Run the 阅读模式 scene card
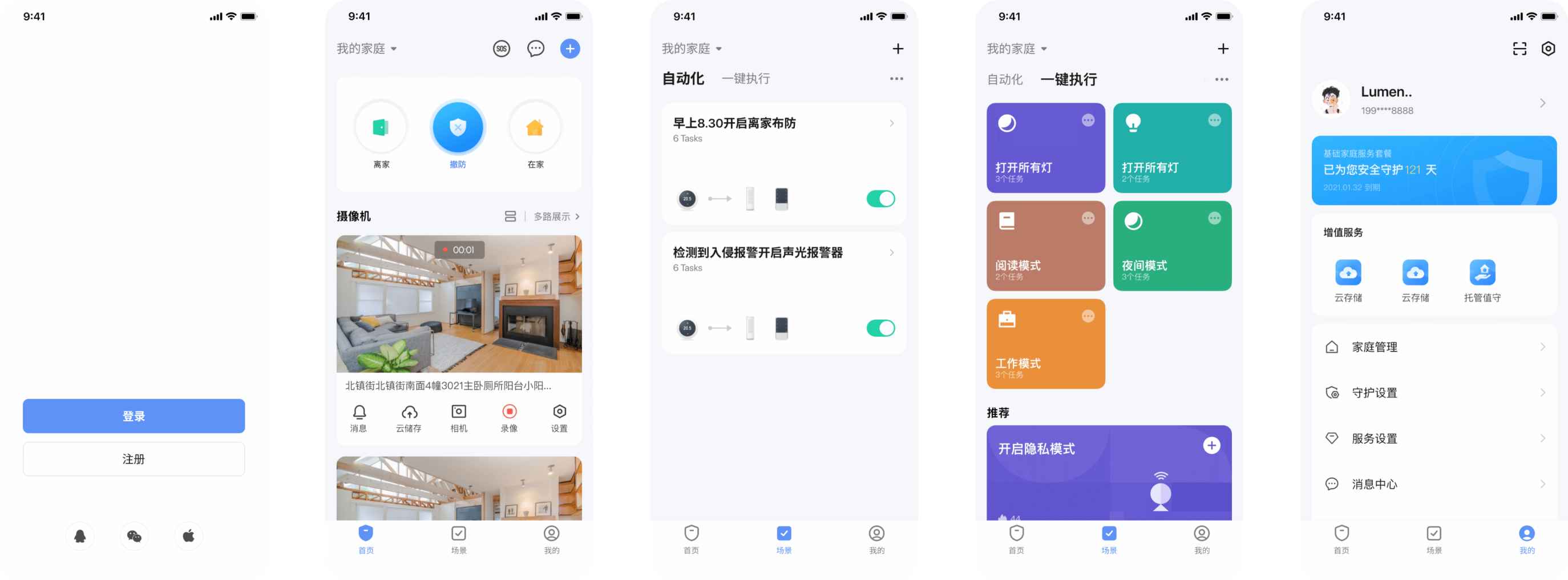The image size is (1568, 580). (x=1045, y=246)
